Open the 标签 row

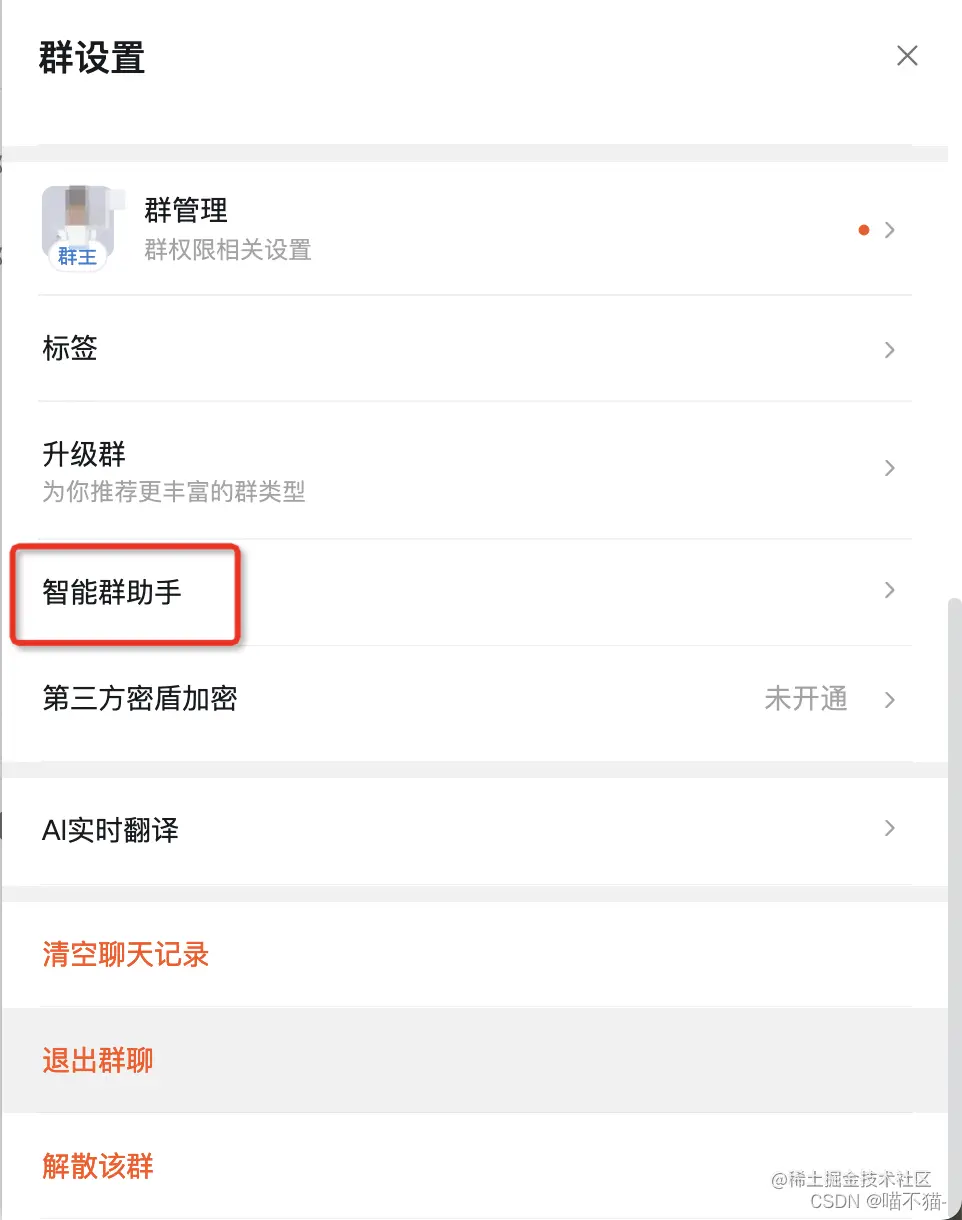[473, 349]
